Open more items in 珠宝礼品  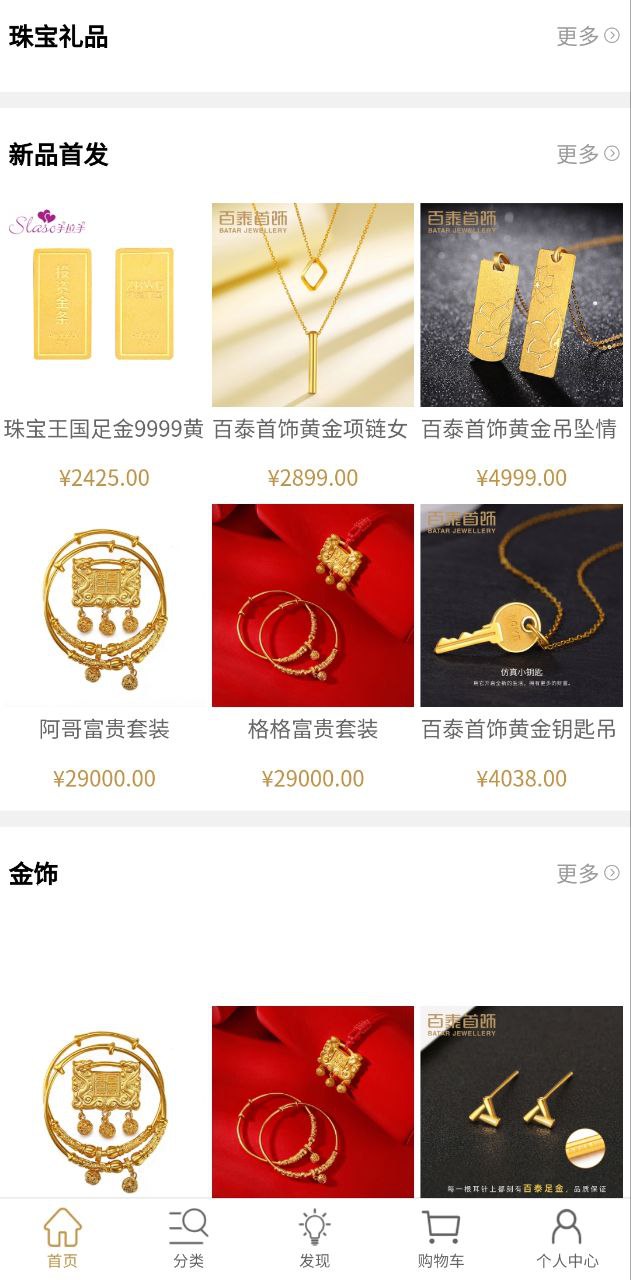587,37
